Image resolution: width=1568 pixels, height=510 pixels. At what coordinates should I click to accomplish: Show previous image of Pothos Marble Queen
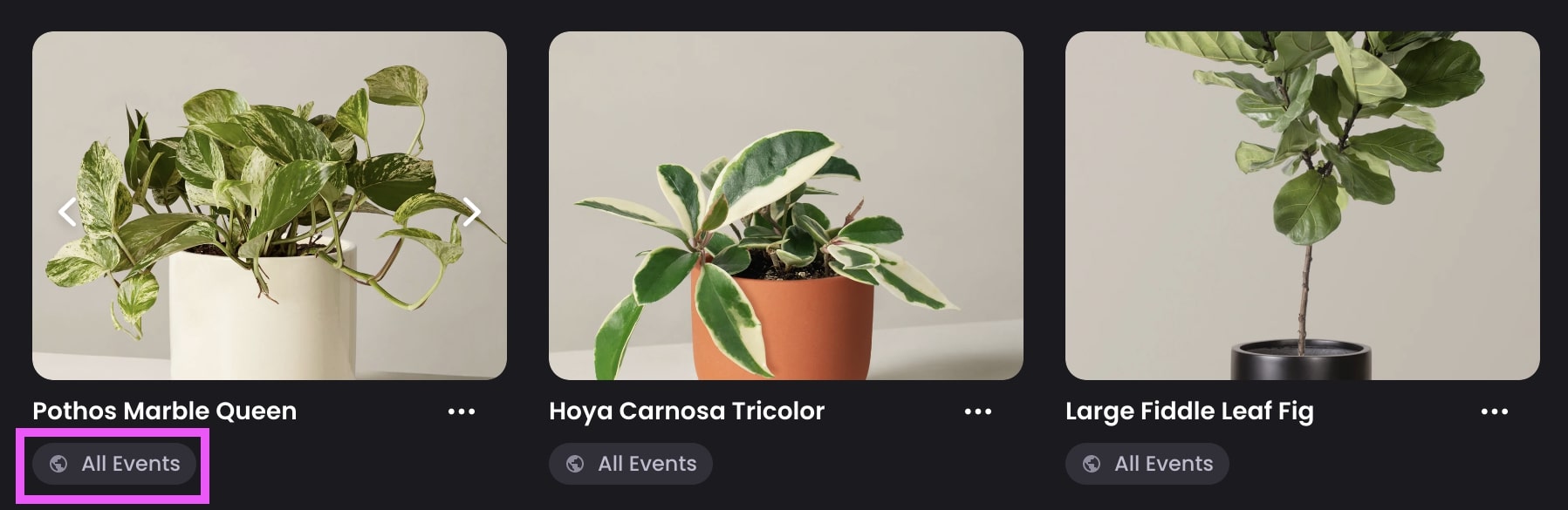tap(67, 212)
